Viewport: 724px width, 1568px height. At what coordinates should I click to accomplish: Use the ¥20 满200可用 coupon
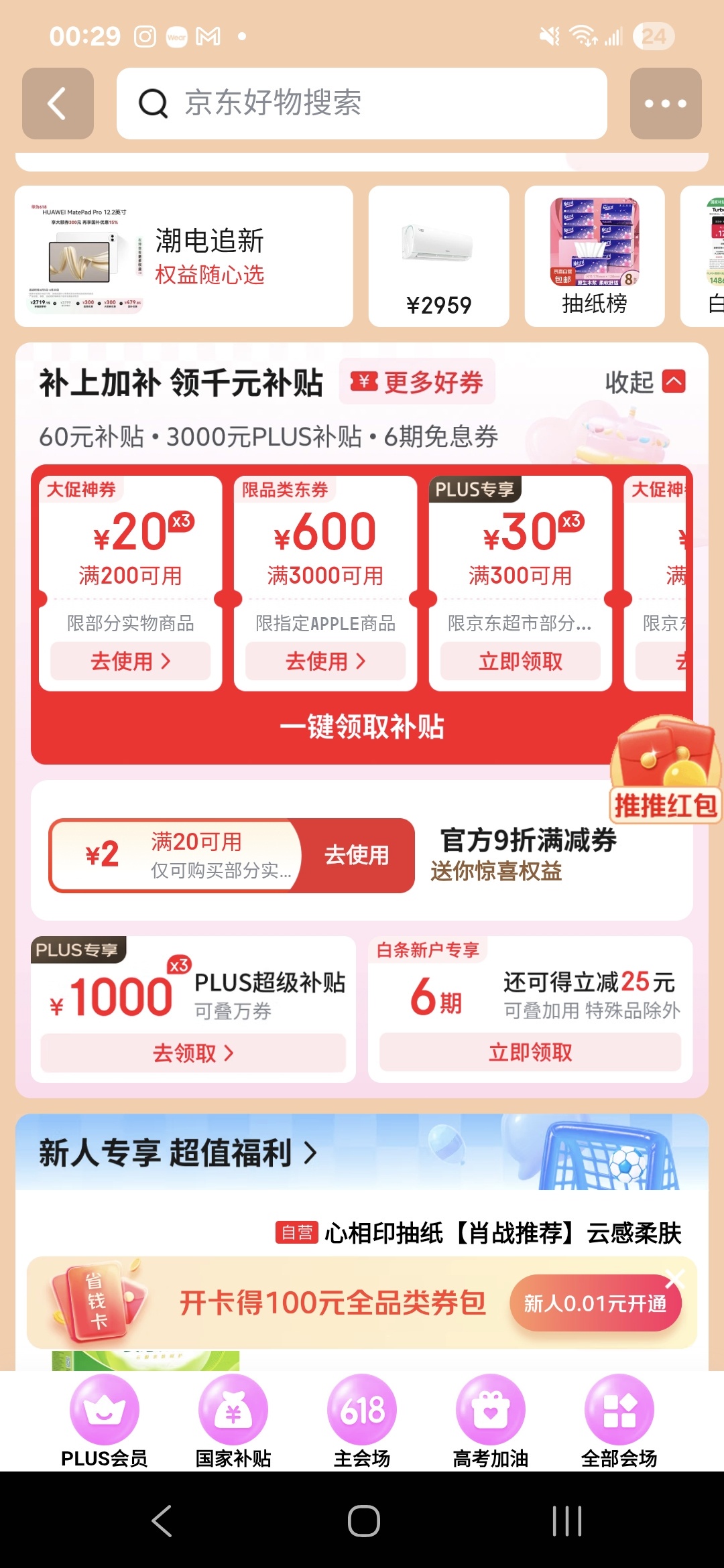[x=130, y=661]
